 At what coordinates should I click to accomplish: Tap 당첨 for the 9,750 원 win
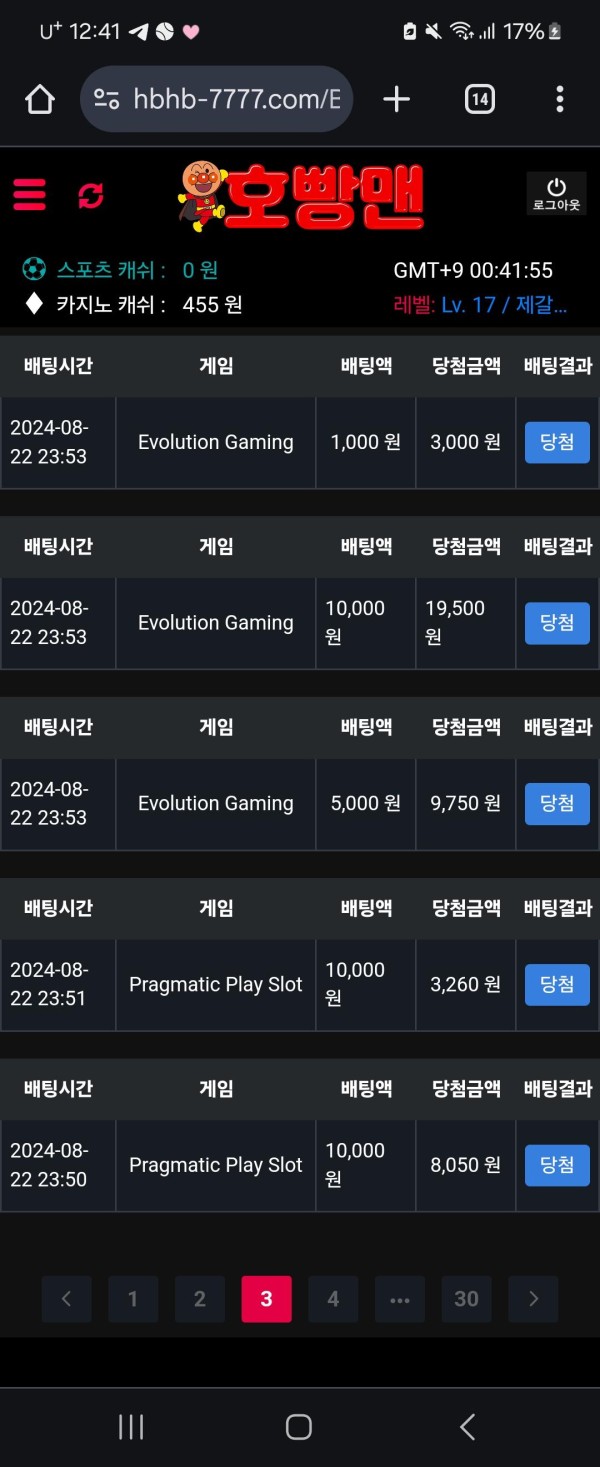[557, 804]
